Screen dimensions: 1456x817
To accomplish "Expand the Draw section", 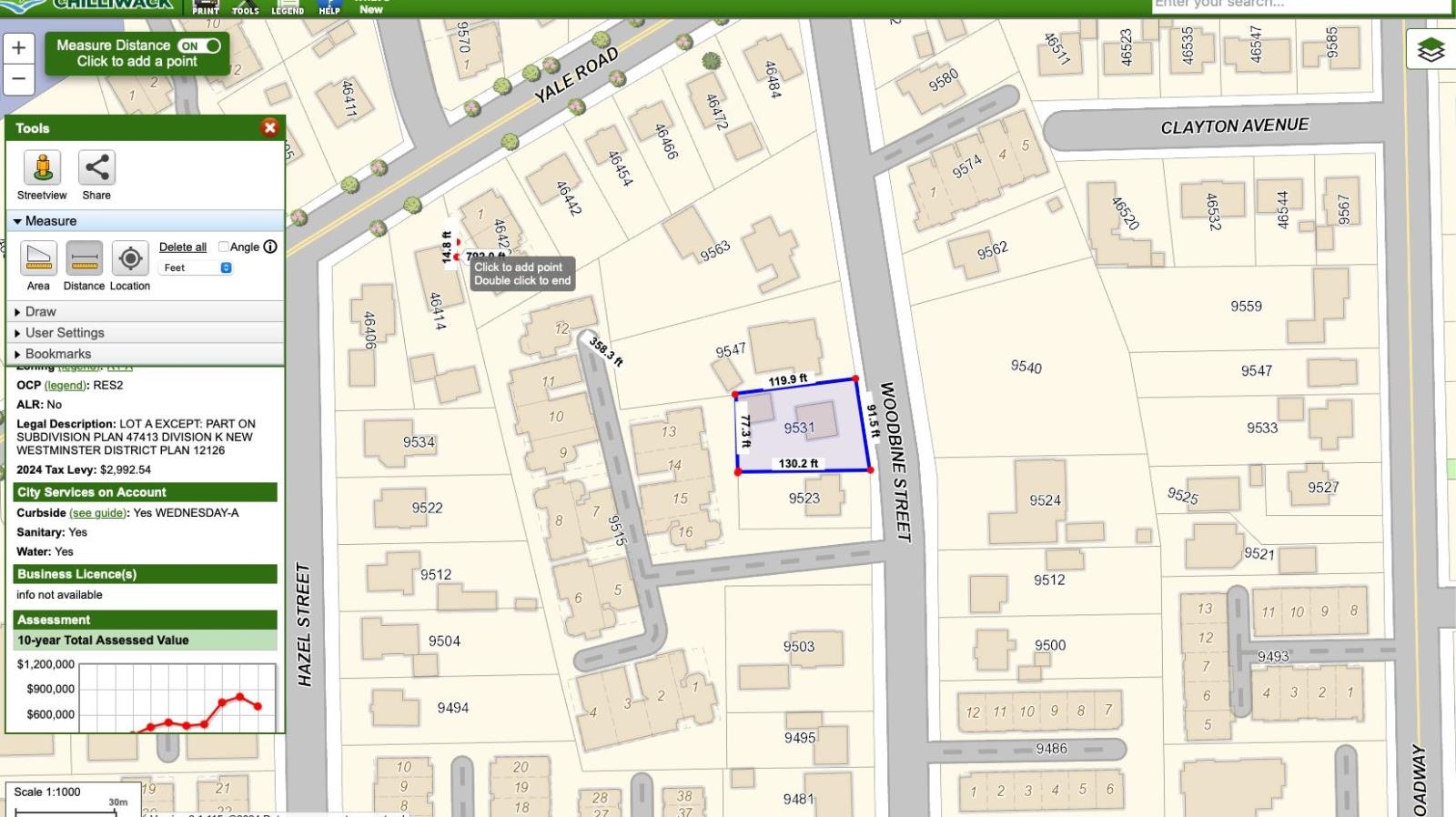I will coord(40,311).
